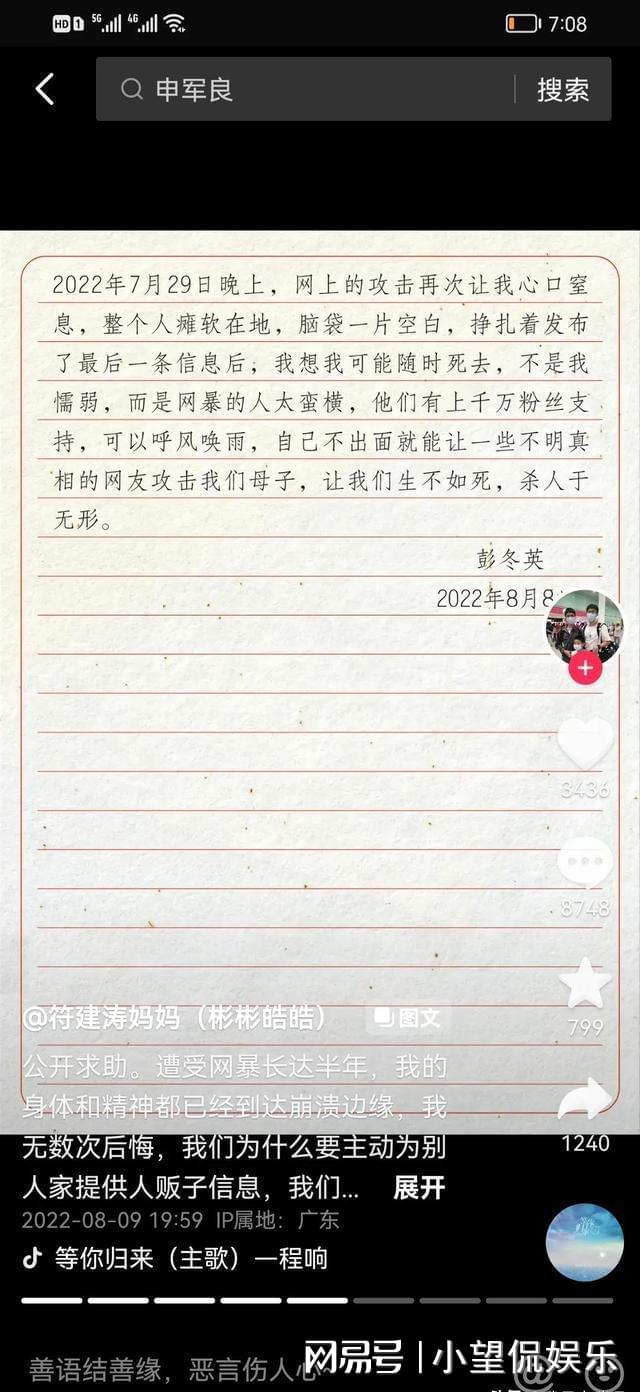Viewport: 640px width, 1392px height.
Task: Go back using the top arrow
Action: click(x=44, y=89)
